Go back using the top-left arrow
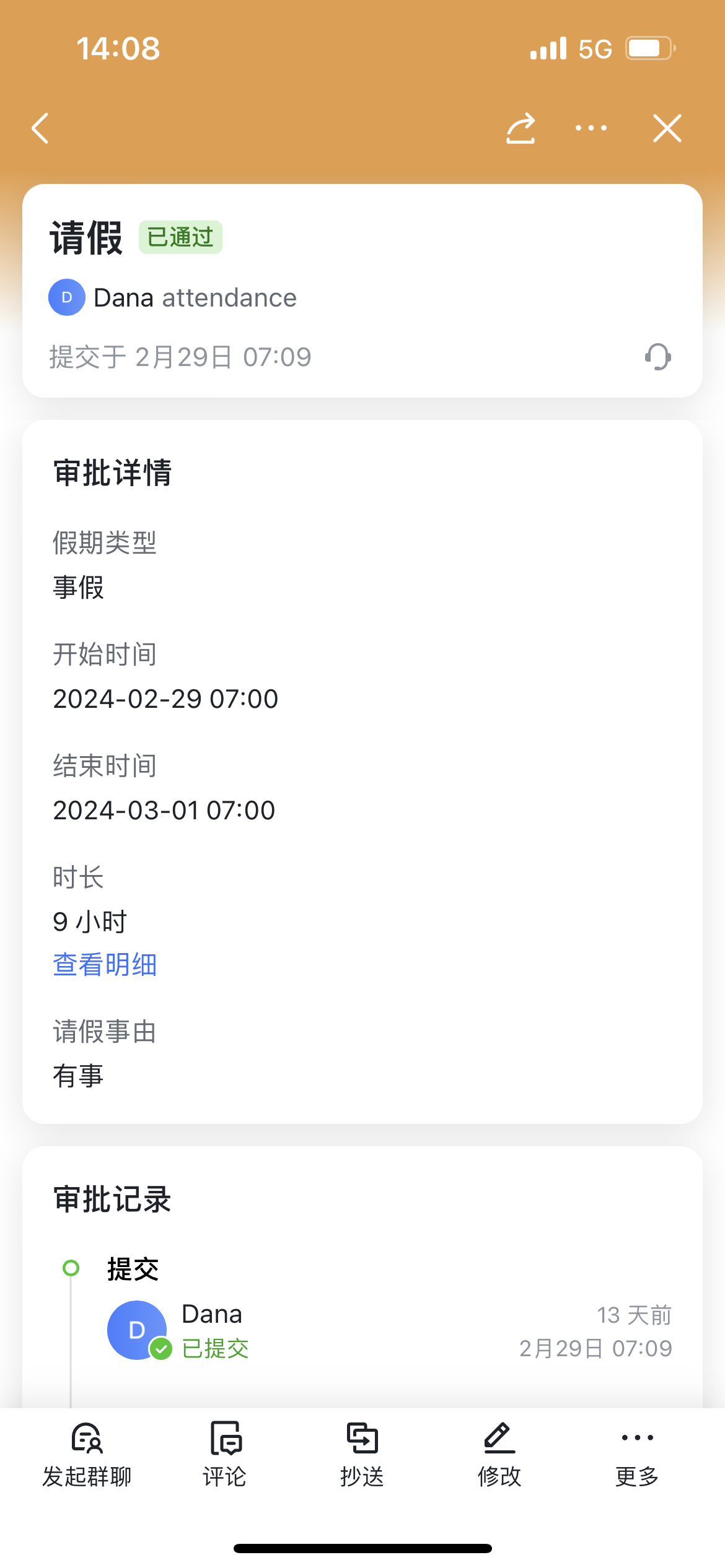This screenshot has width=725, height=1568. (41, 128)
